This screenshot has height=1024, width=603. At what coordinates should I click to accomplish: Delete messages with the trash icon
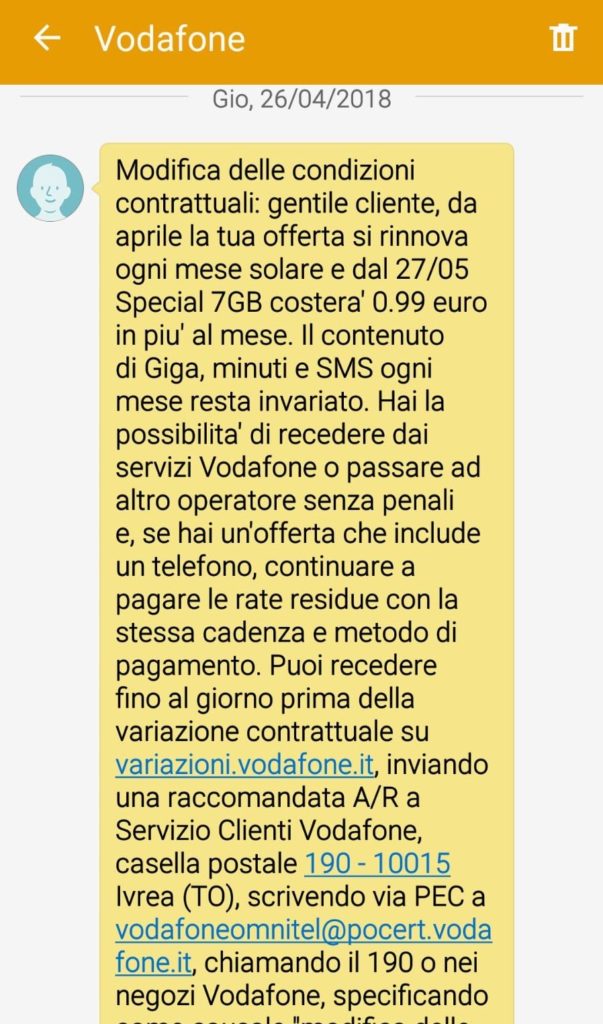pyautogui.click(x=563, y=39)
